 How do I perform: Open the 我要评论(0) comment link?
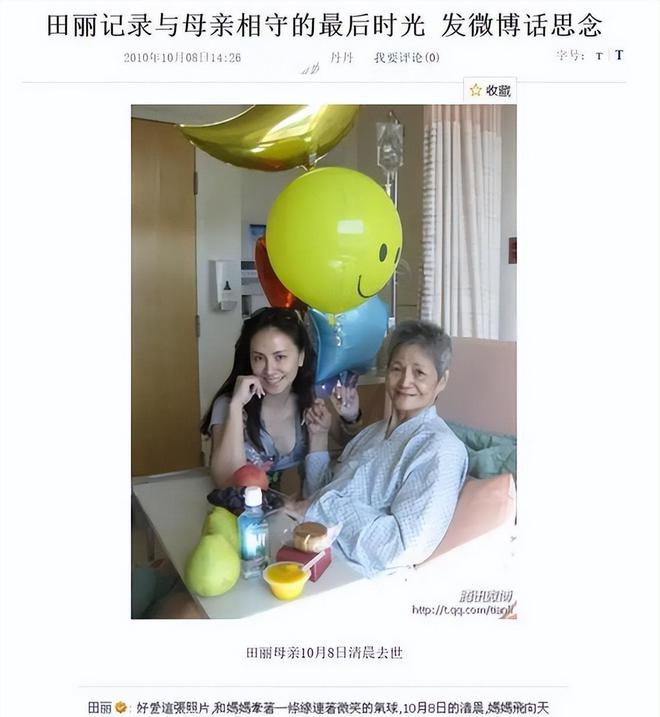tap(406, 58)
